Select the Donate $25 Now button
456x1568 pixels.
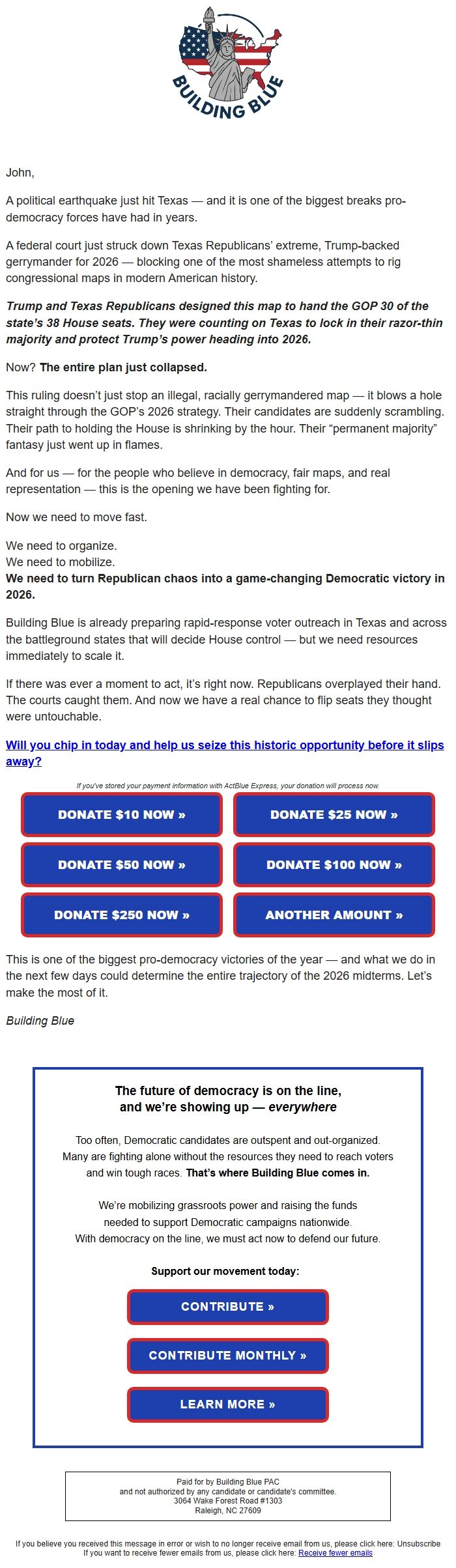pyautogui.click(x=334, y=814)
